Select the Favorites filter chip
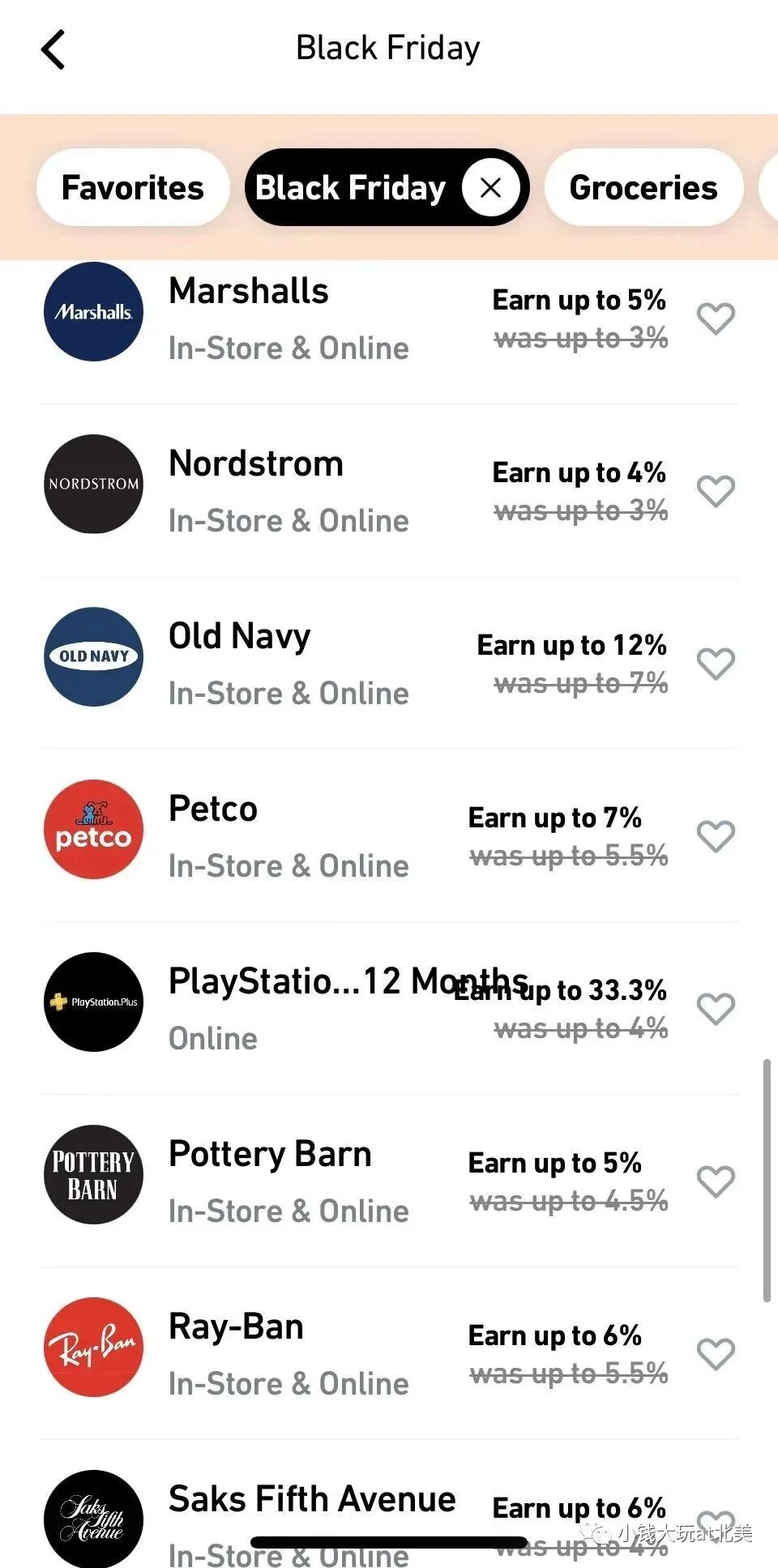The height and width of the screenshot is (1568, 778). pos(133,188)
